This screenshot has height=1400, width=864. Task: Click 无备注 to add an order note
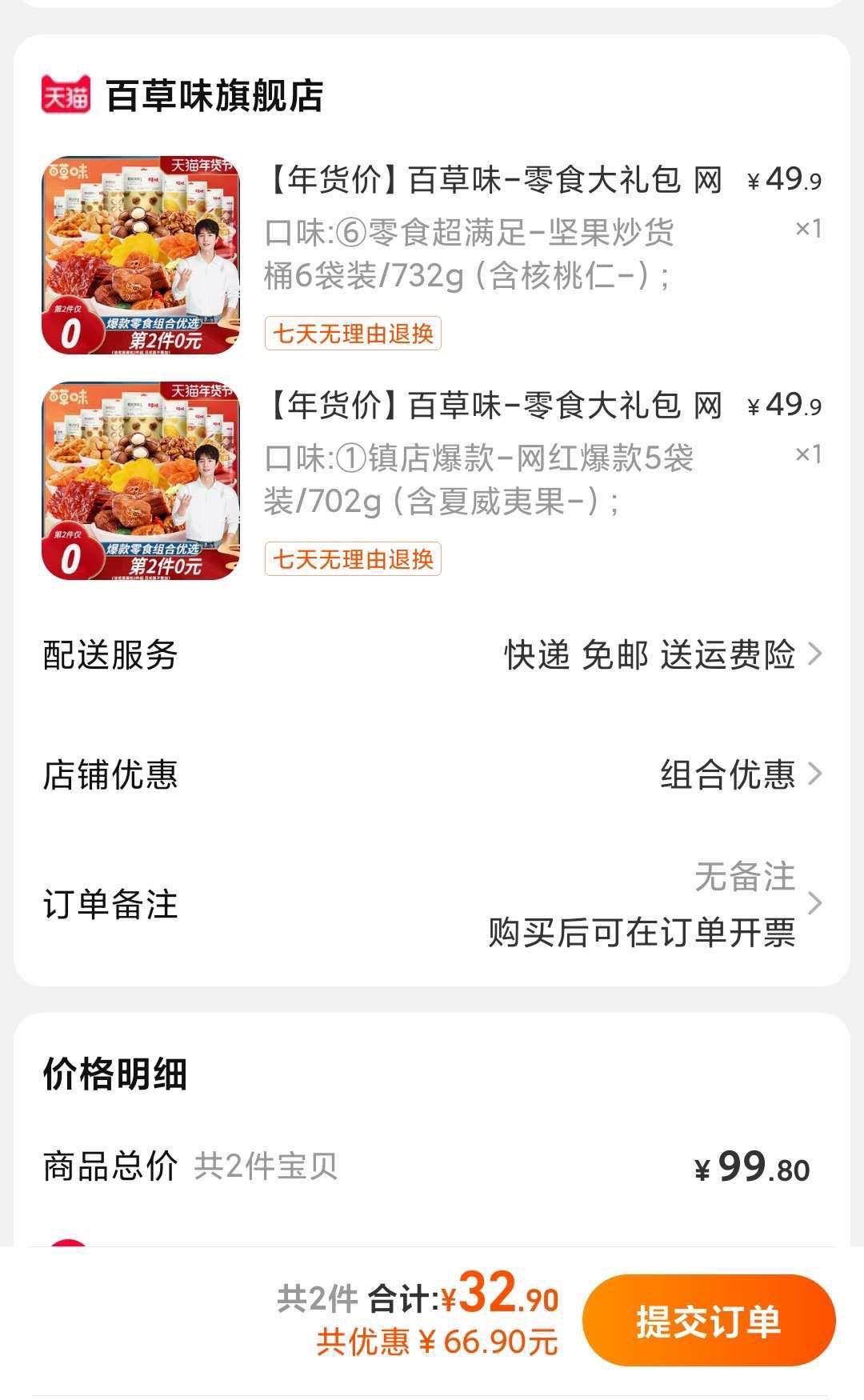click(744, 878)
